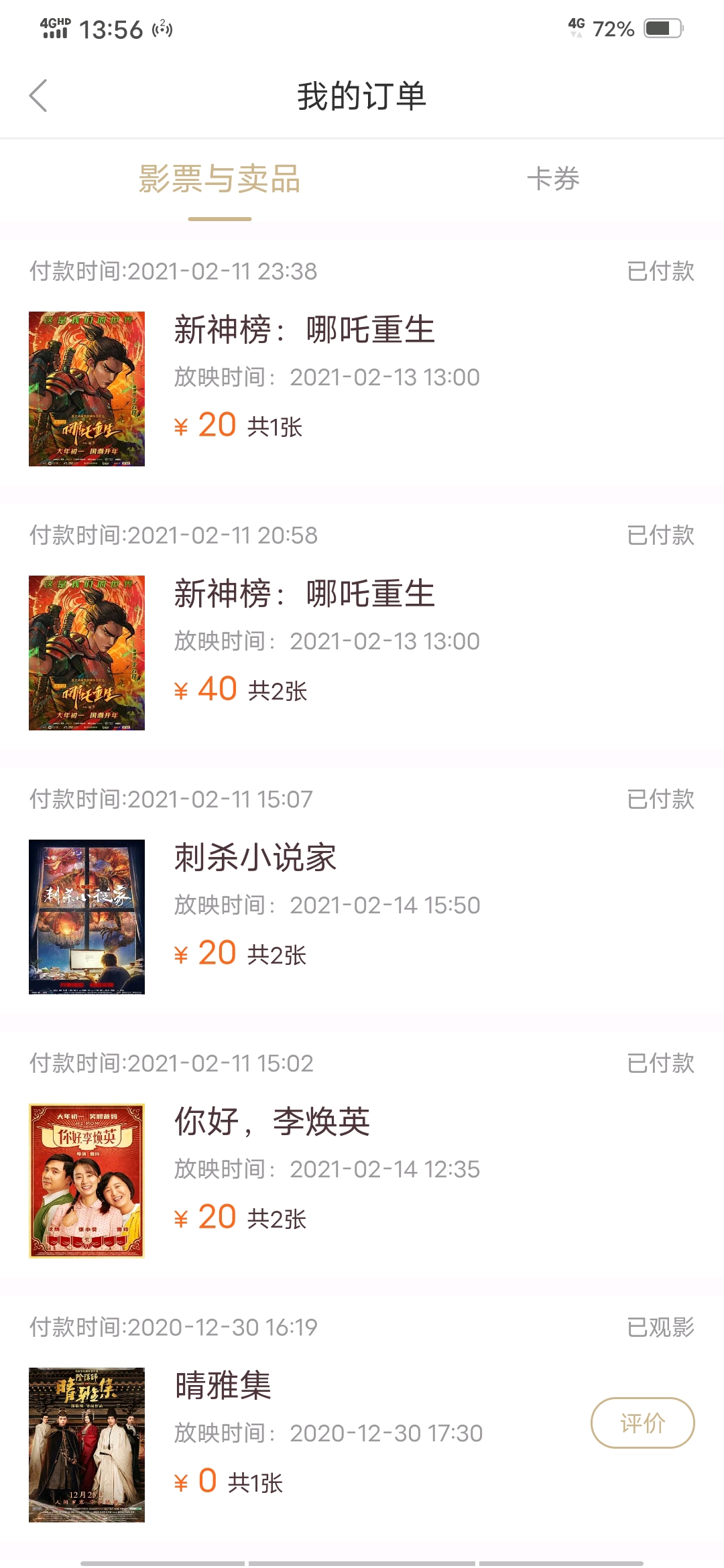Select the 影票与卖品 tab
The width and height of the screenshot is (724, 1568).
click(220, 179)
